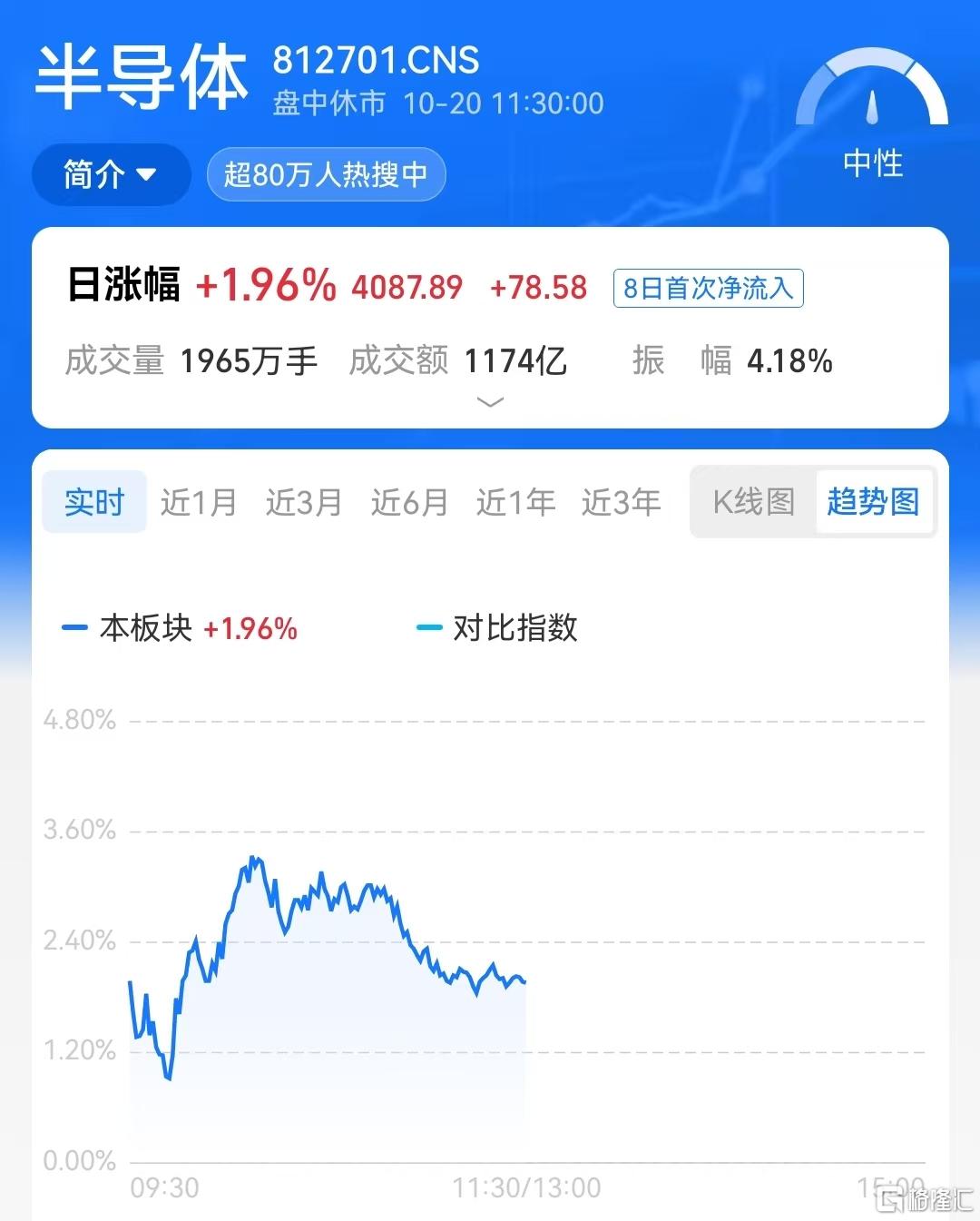The image size is (980, 1221).
Task: Select the 实时 time range tab
Action: point(94,502)
